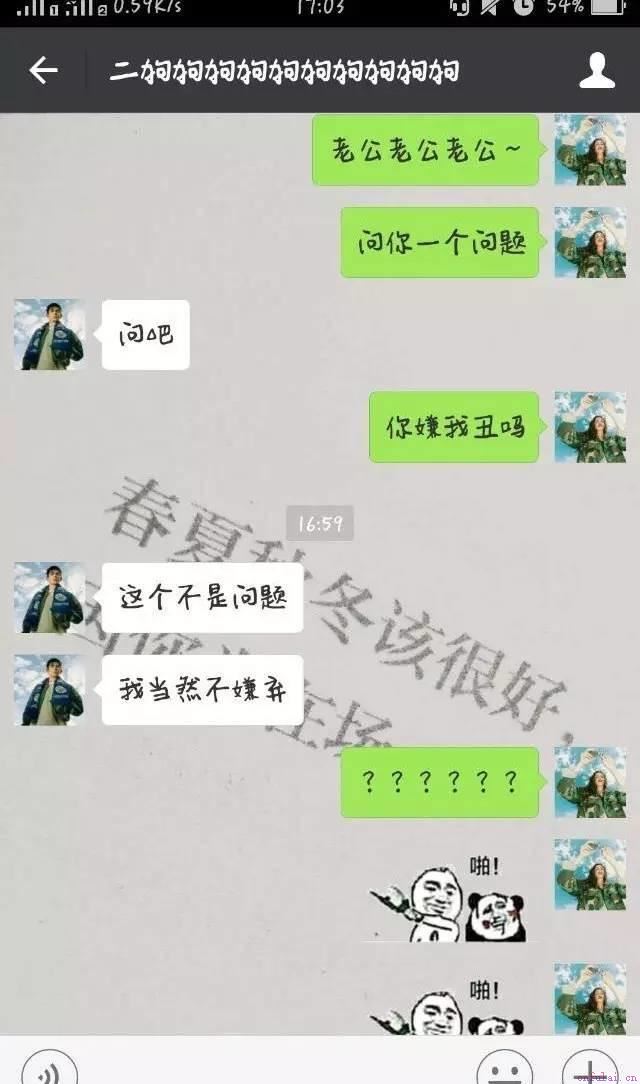Tap the sender's avatar beside 老公老公老公~
The image size is (640, 1084).
(590, 150)
